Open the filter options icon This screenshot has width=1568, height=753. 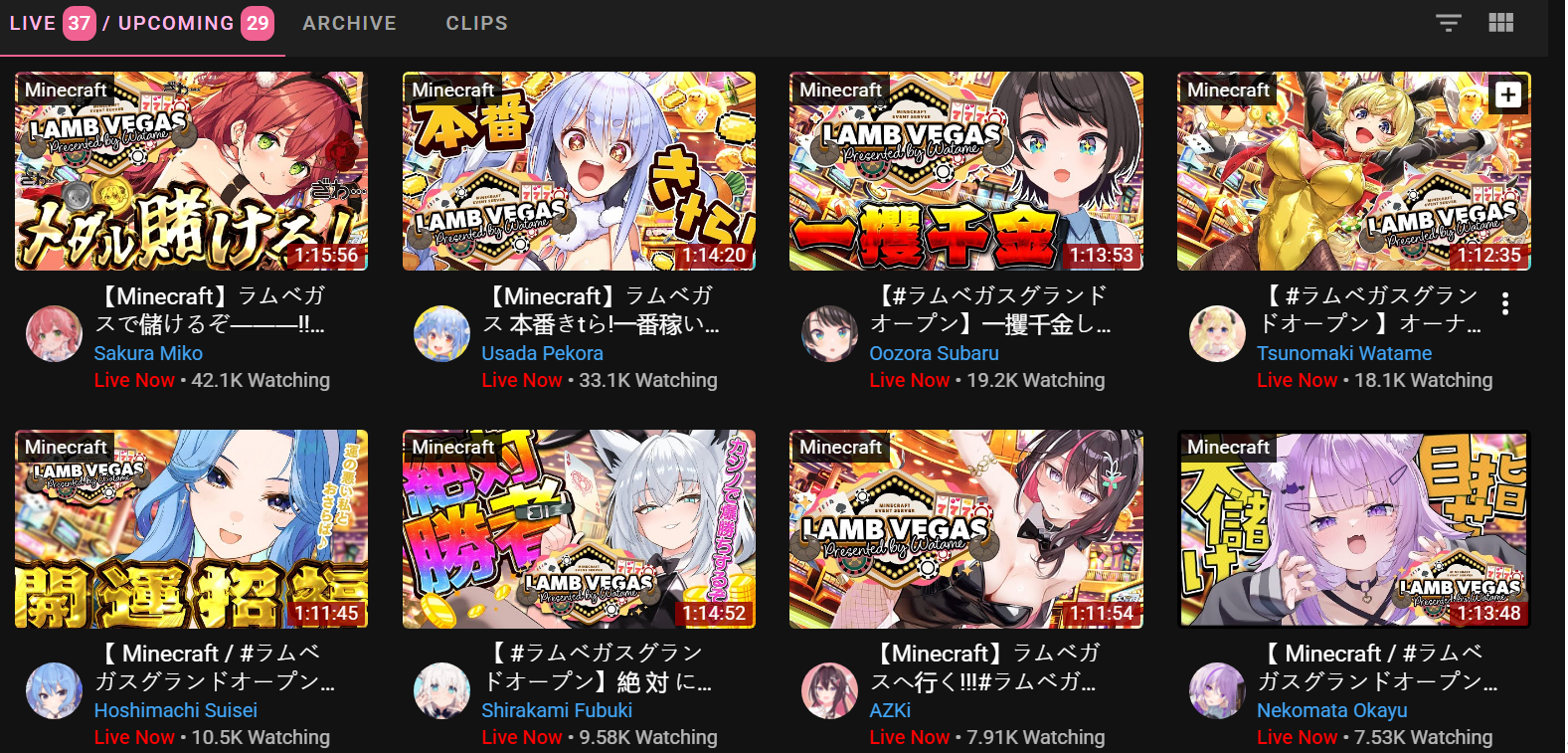coord(1449,23)
